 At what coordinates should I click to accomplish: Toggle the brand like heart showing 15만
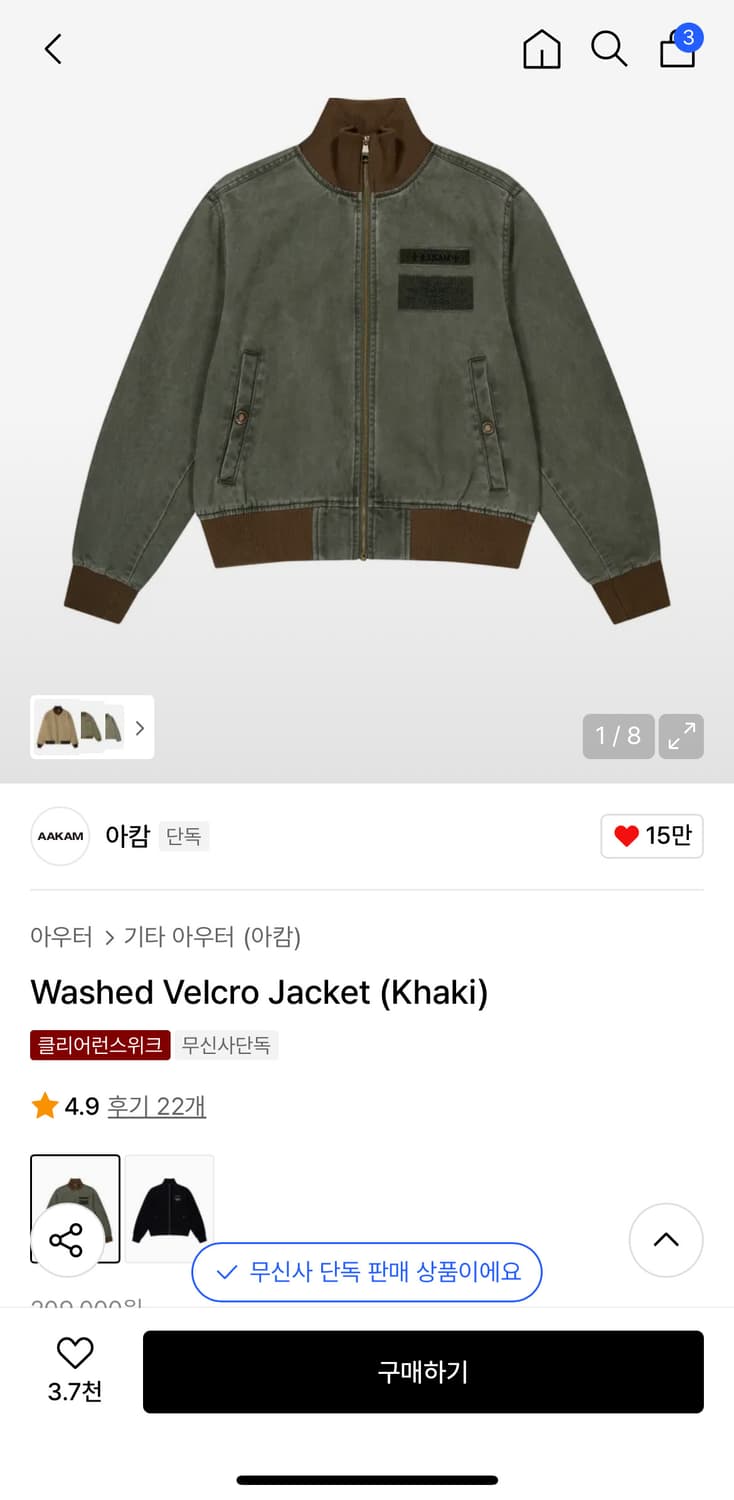point(652,836)
